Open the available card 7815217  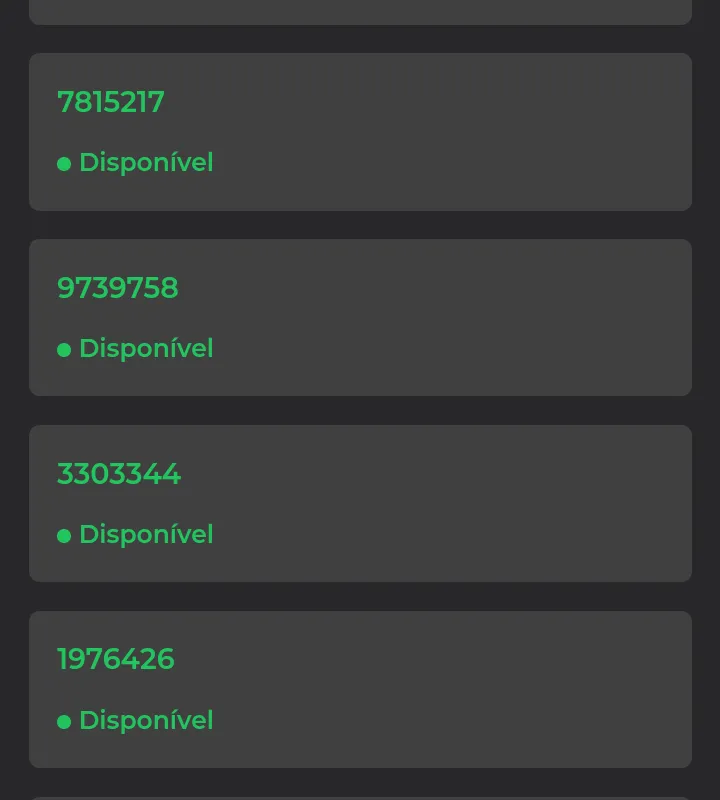[360, 132]
